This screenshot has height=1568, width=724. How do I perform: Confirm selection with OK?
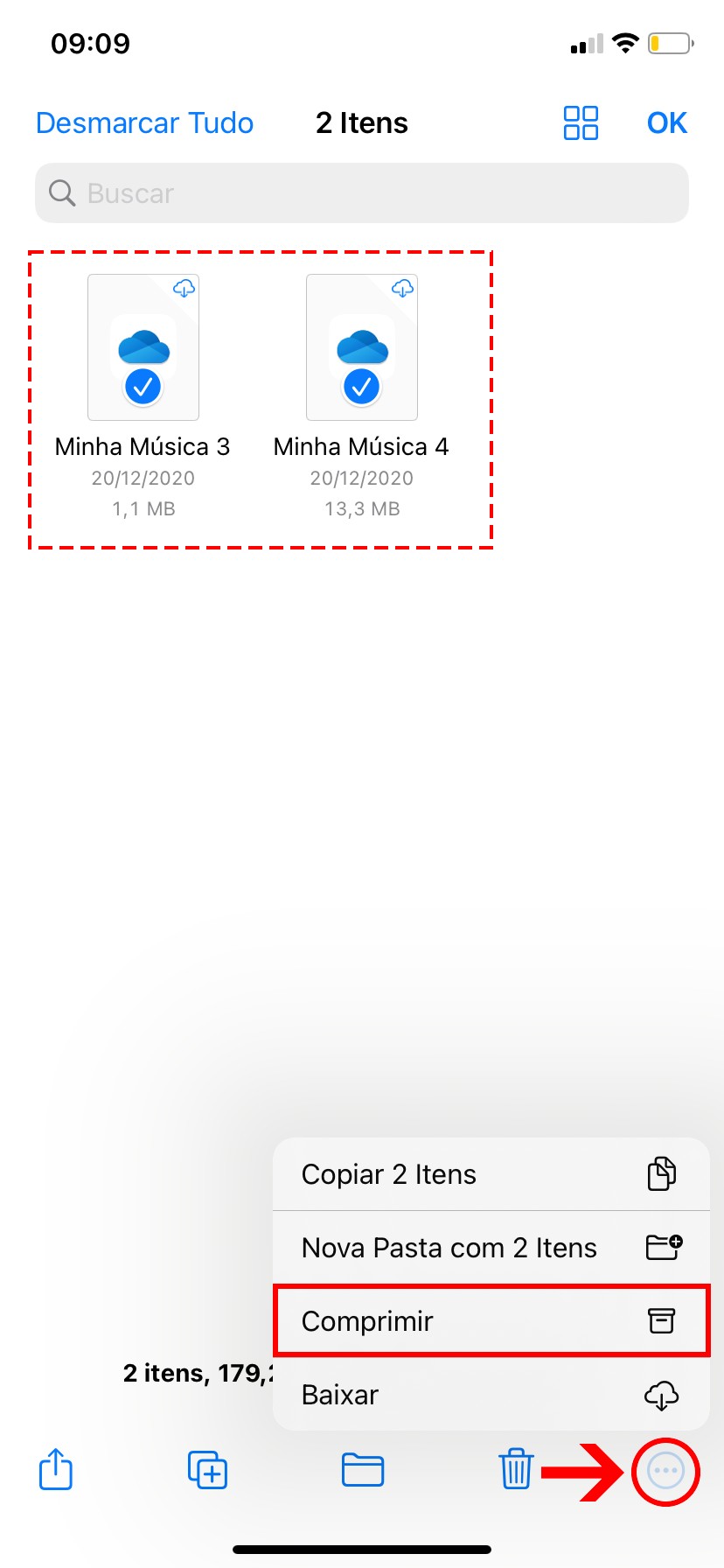click(x=666, y=123)
